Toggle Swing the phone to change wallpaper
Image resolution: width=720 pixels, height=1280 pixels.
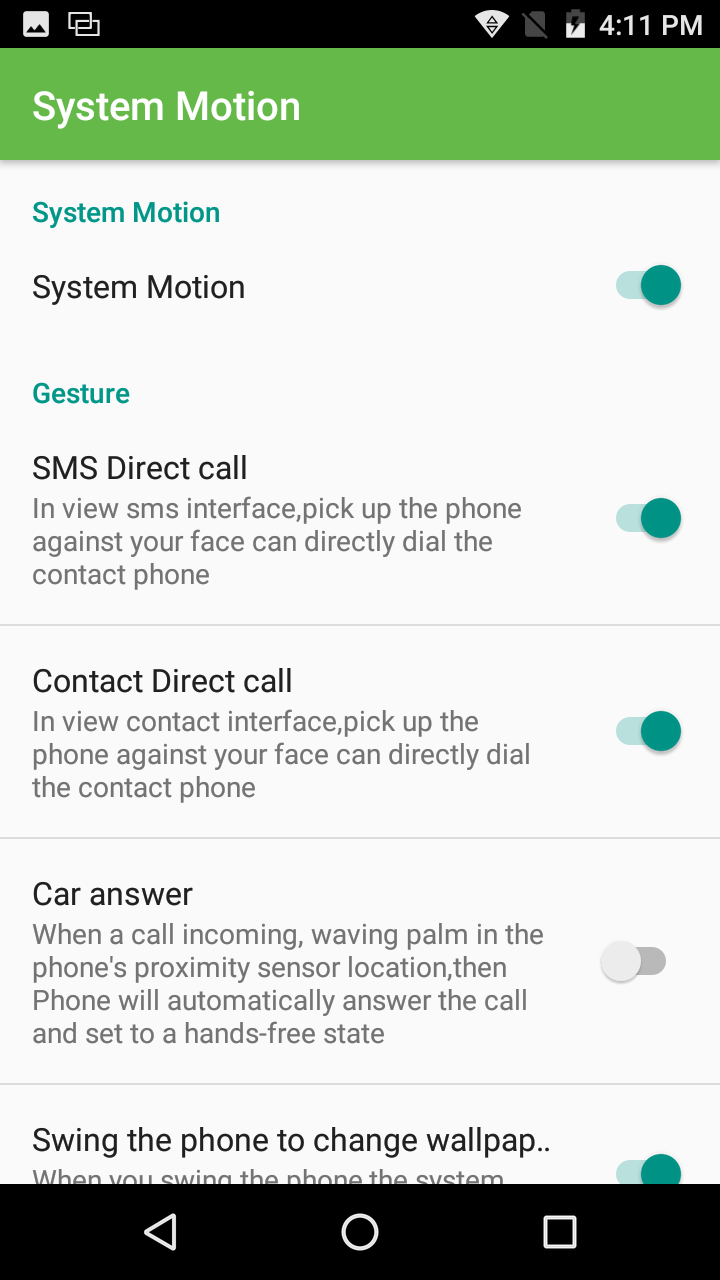point(648,1168)
